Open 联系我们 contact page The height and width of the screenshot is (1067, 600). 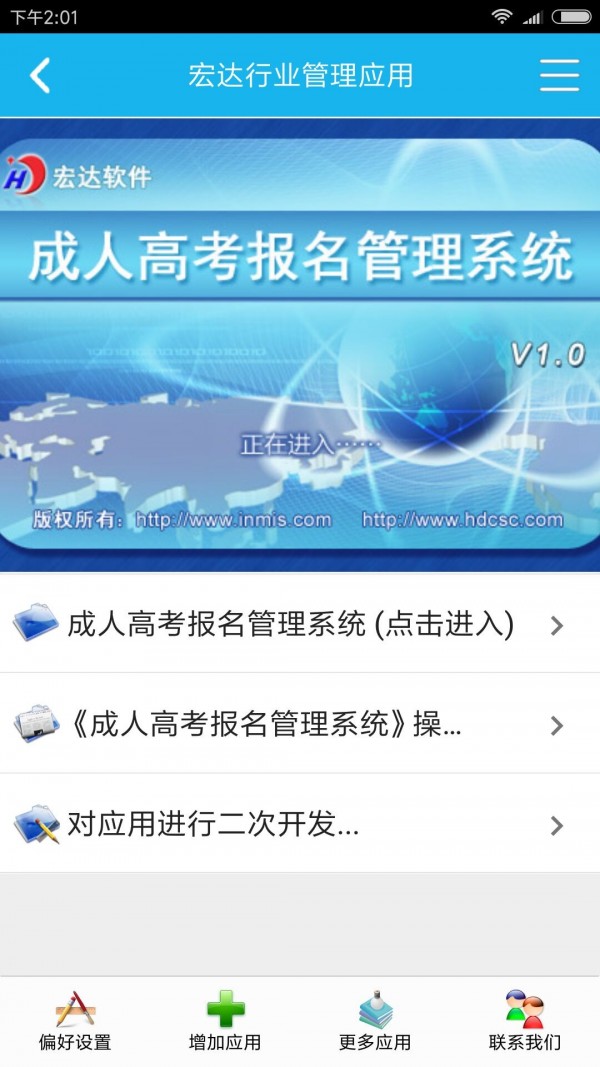(525, 1020)
